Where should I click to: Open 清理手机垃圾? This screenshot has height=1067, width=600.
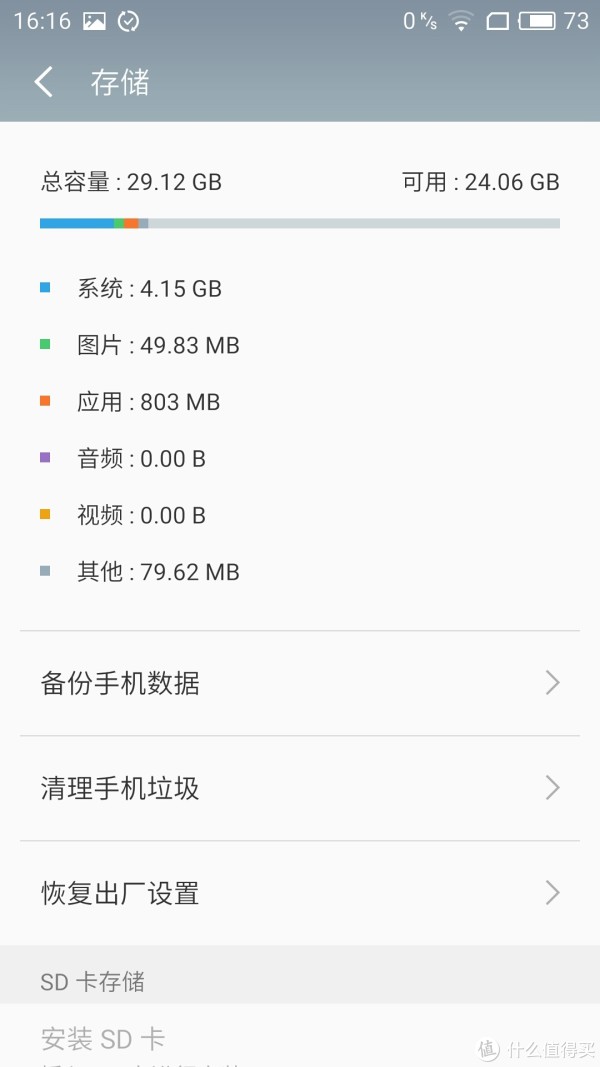click(300, 788)
